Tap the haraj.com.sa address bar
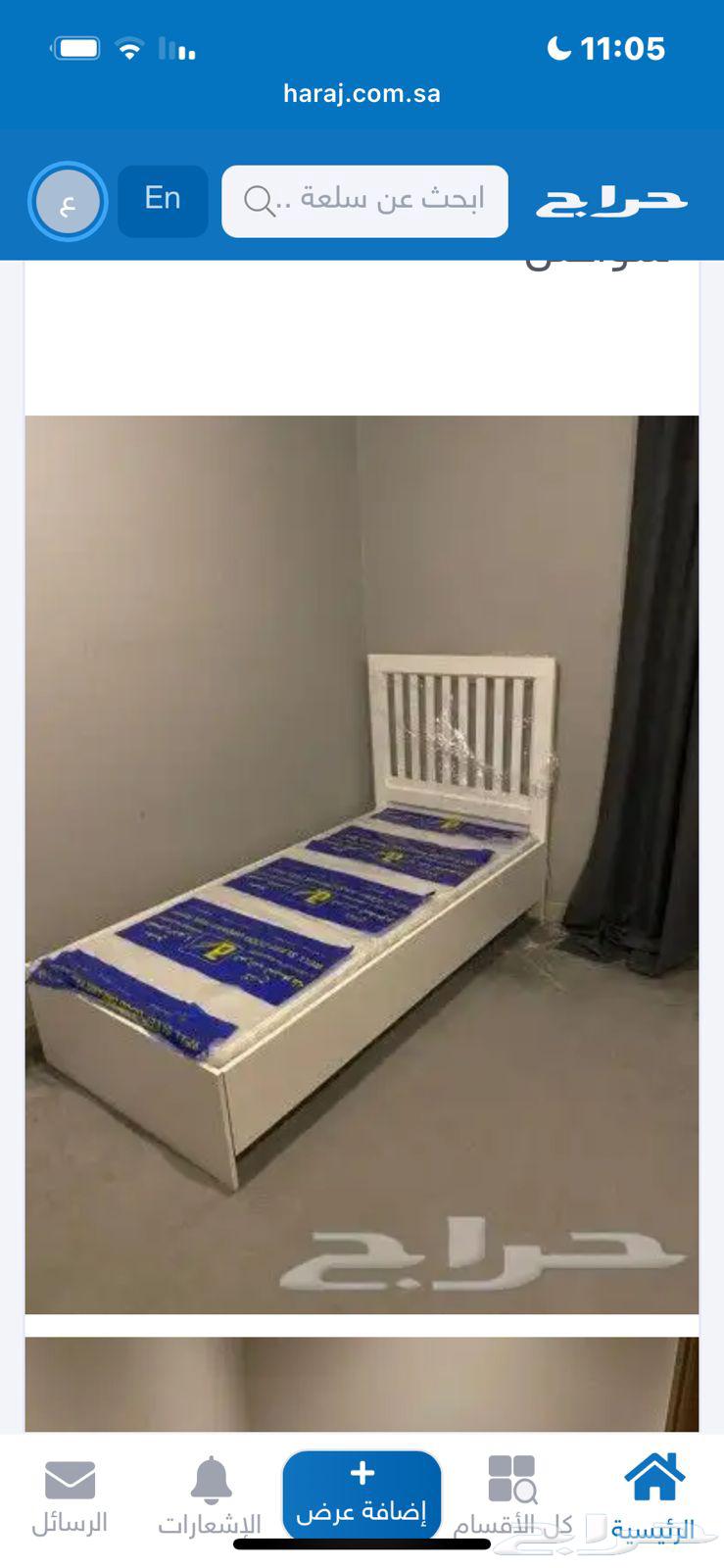Viewport: 724px width, 1568px height. coord(362,94)
